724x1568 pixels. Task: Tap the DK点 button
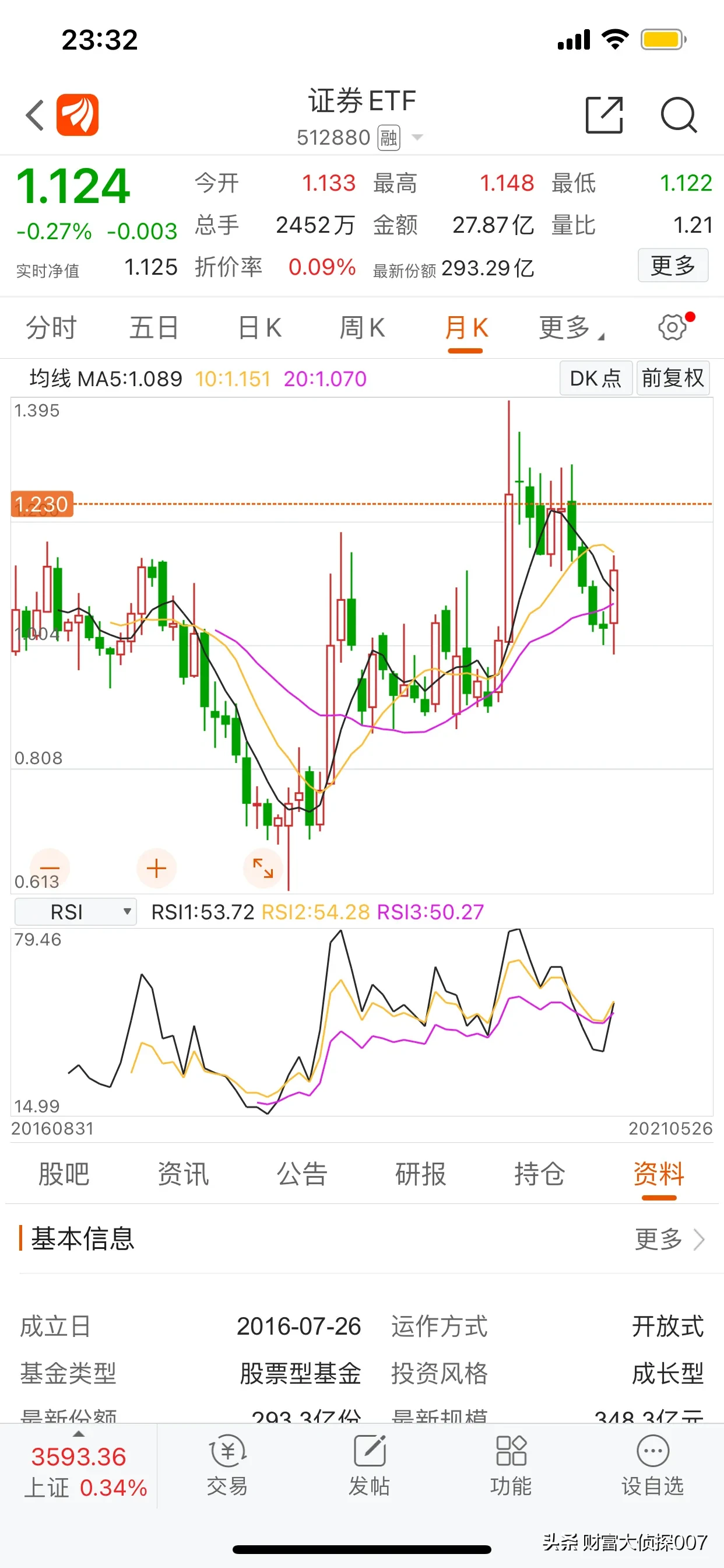click(x=595, y=379)
